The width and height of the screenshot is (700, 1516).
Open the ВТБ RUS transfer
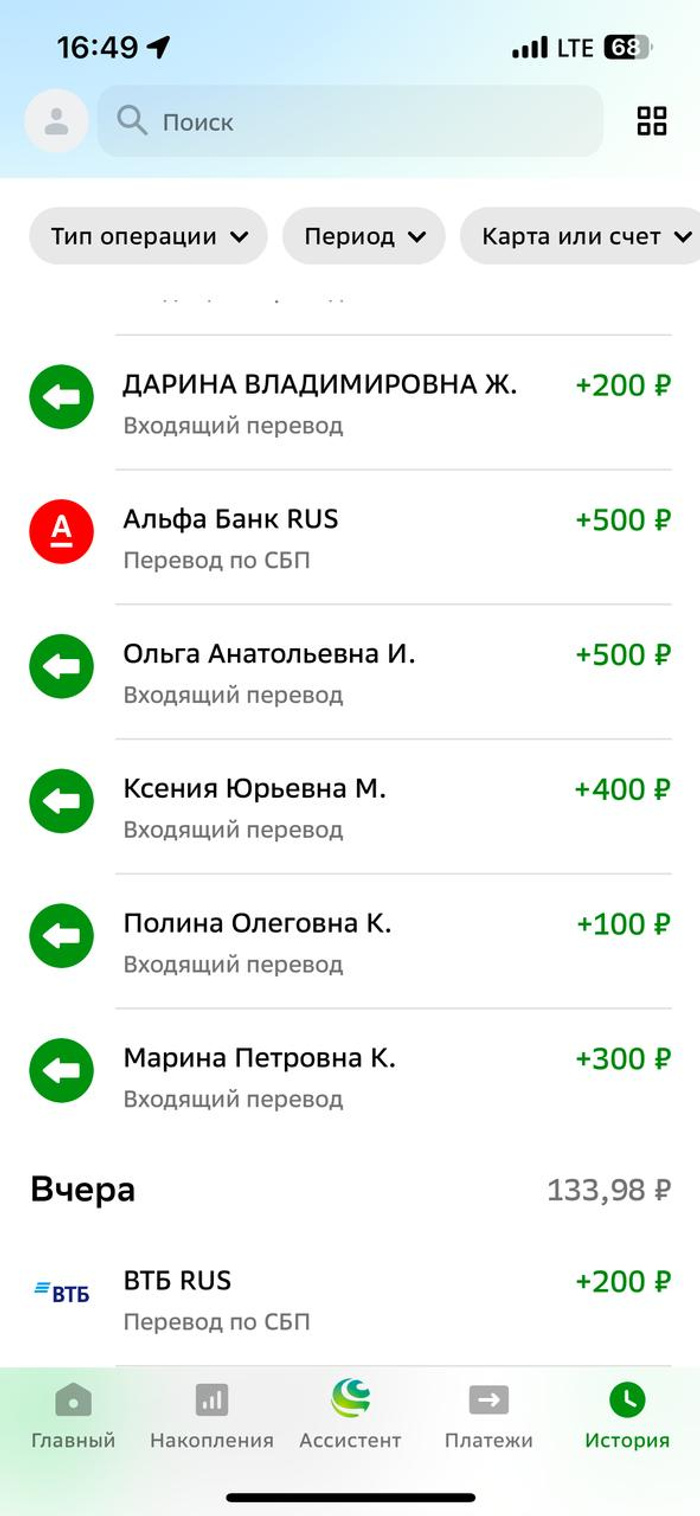click(350, 1298)
